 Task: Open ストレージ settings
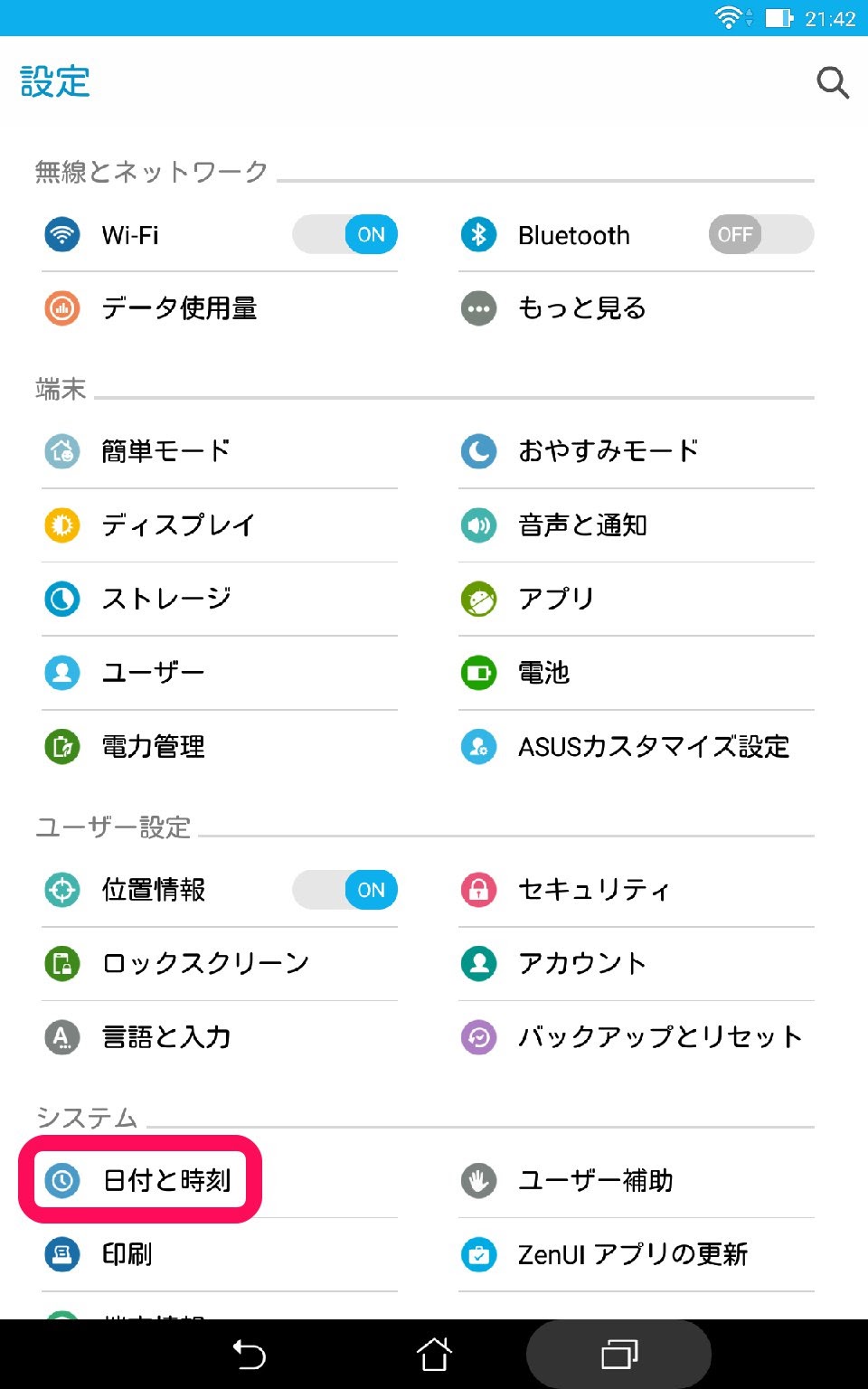[x=165, y=599]
